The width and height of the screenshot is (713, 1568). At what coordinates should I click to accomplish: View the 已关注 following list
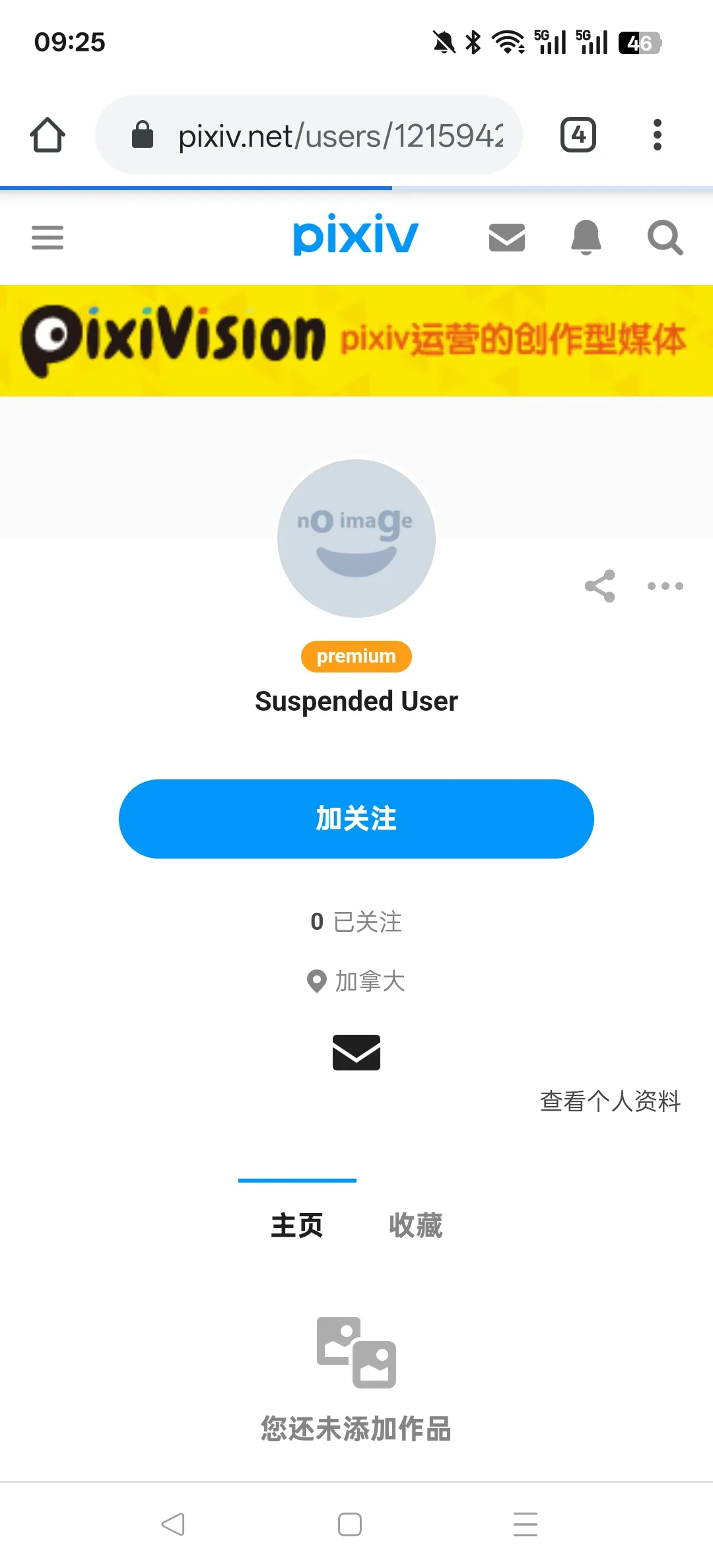356,922
